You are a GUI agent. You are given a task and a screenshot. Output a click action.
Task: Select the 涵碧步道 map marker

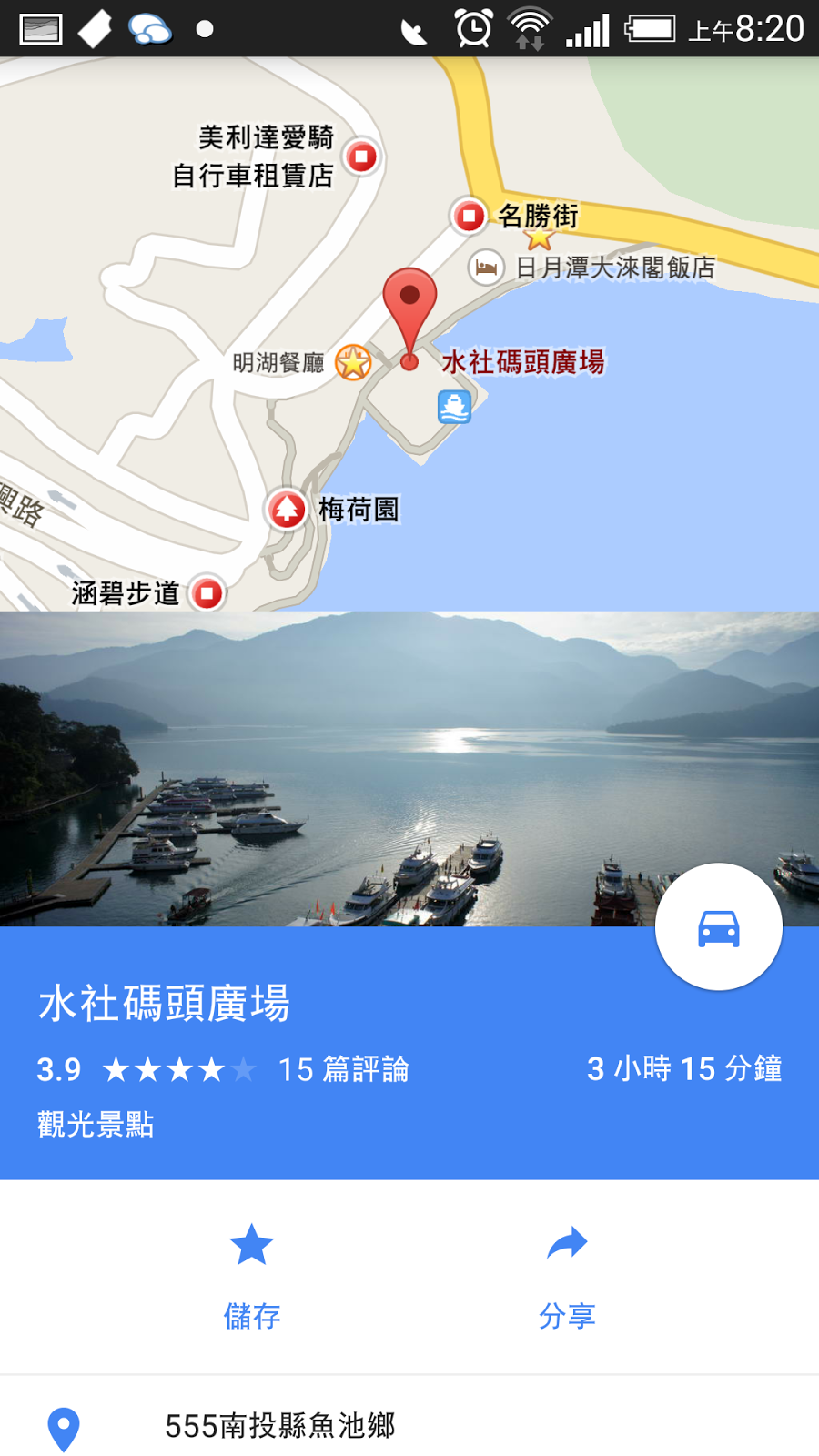pyautogui.click(x=208, y=594)
